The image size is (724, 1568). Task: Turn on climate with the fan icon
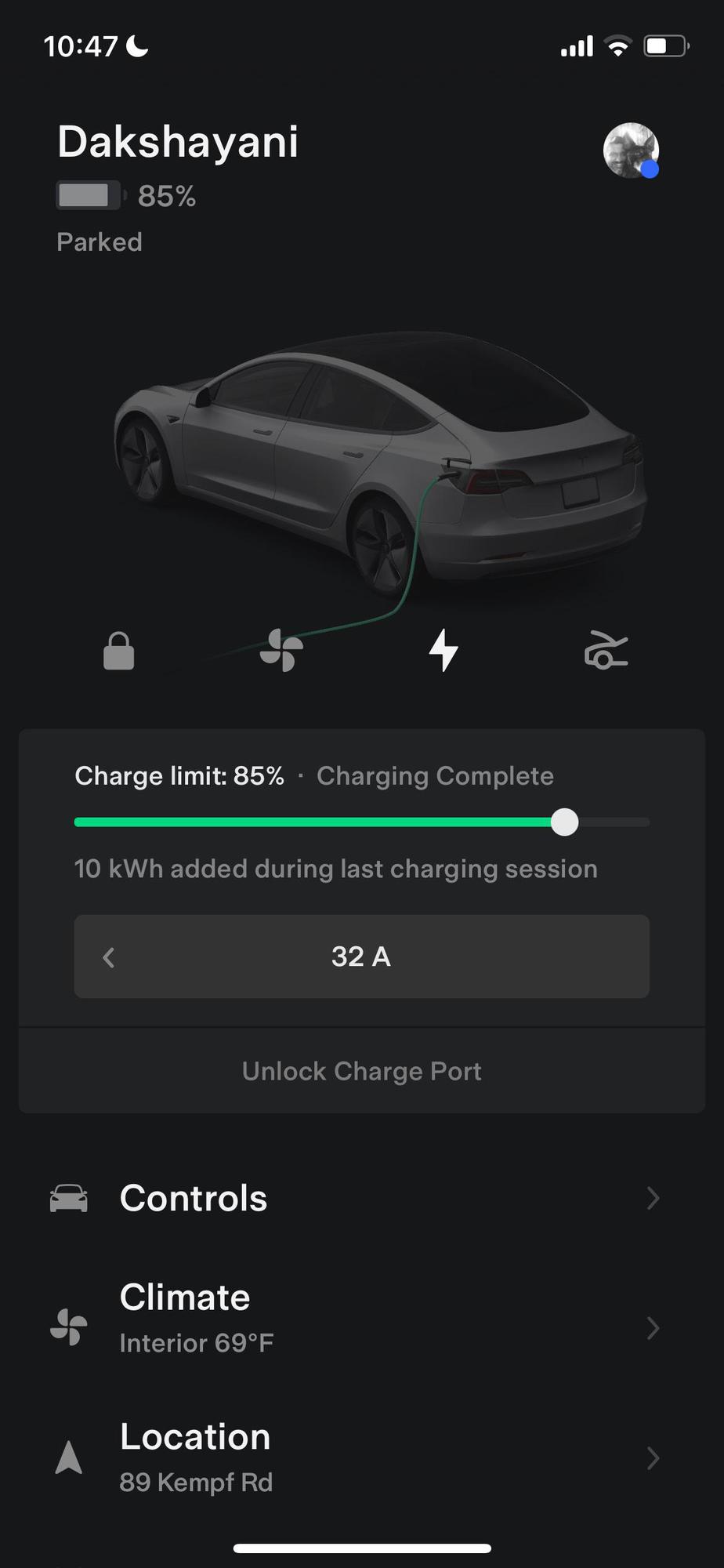[x=281, y=651]
